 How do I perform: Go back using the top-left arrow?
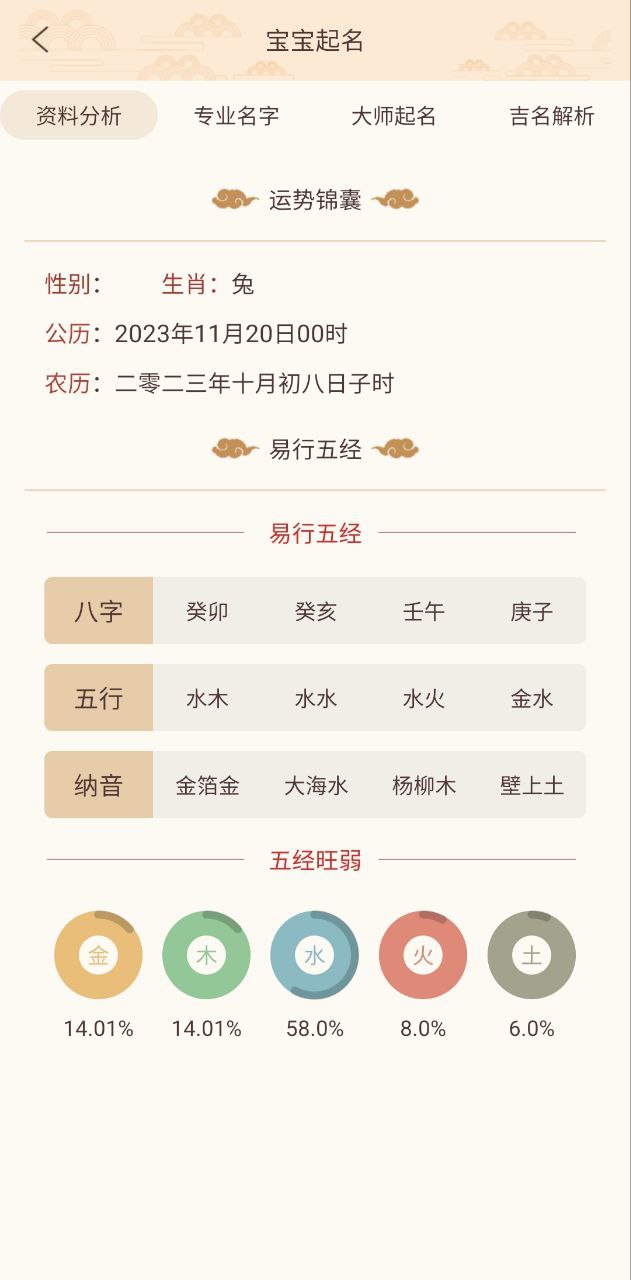tap(40, 40)
